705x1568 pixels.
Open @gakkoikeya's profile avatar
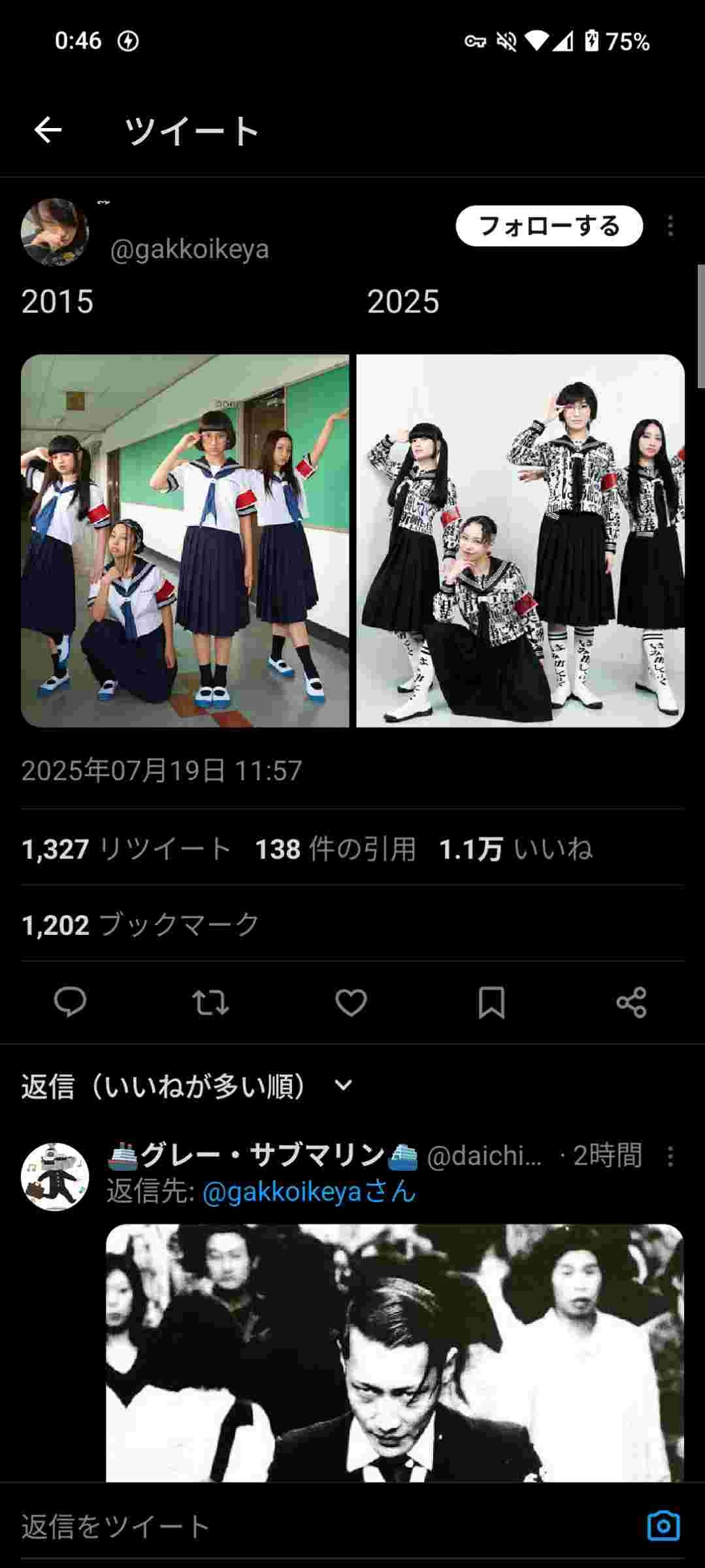pos(55,232)
